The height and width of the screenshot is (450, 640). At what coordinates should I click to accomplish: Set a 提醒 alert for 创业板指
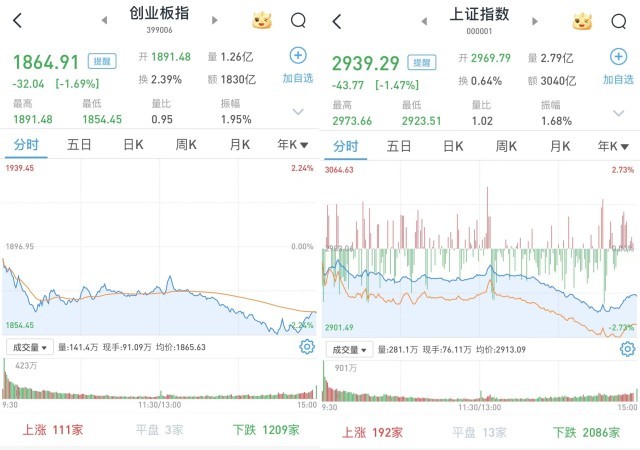point(101,60)
